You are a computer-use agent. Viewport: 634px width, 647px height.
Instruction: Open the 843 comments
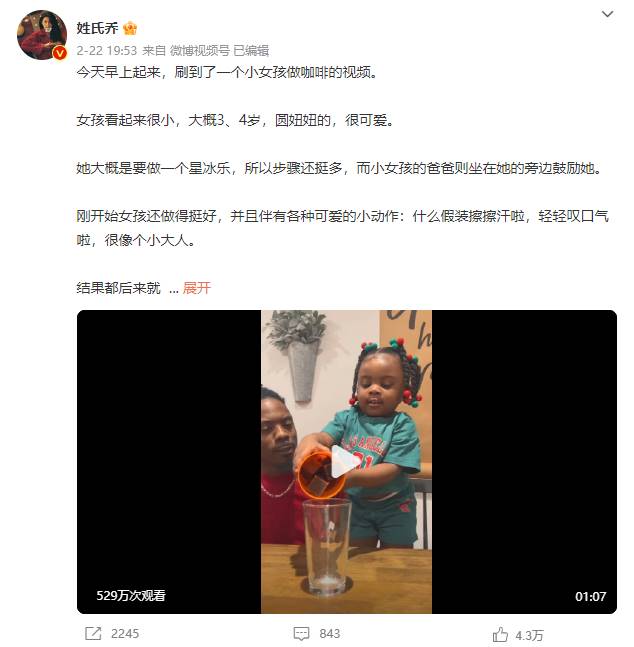pyautogui.click(x=317, y=633)
